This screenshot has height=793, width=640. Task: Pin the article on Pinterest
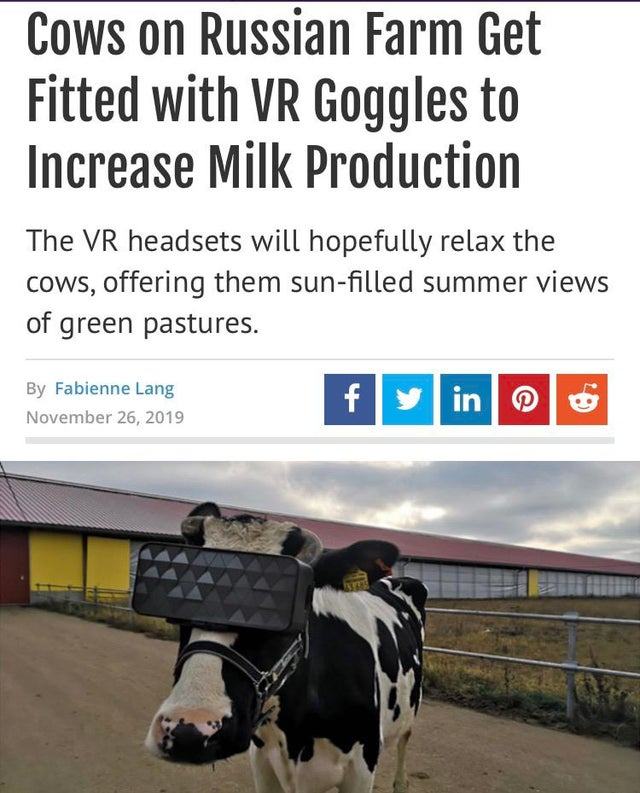click(x=524, y=400)
